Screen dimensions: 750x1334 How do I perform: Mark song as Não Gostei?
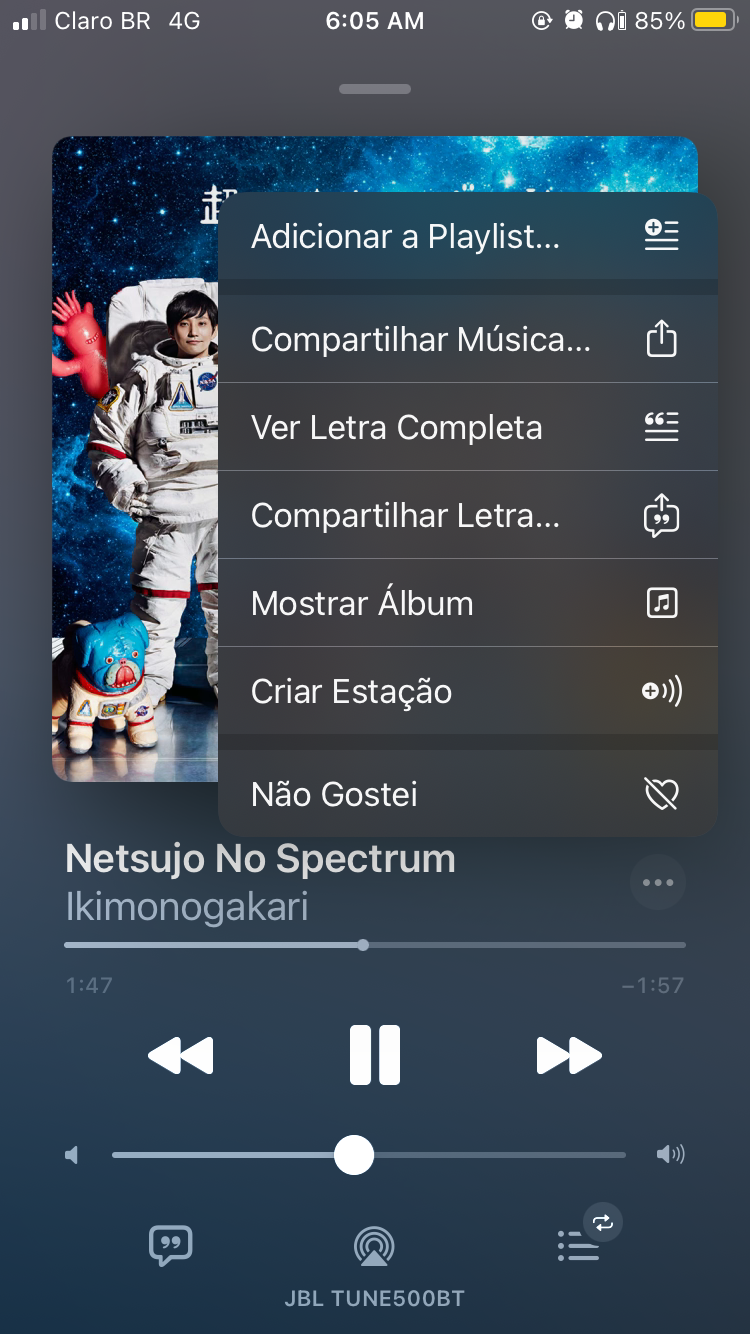(x=467, y=794)
